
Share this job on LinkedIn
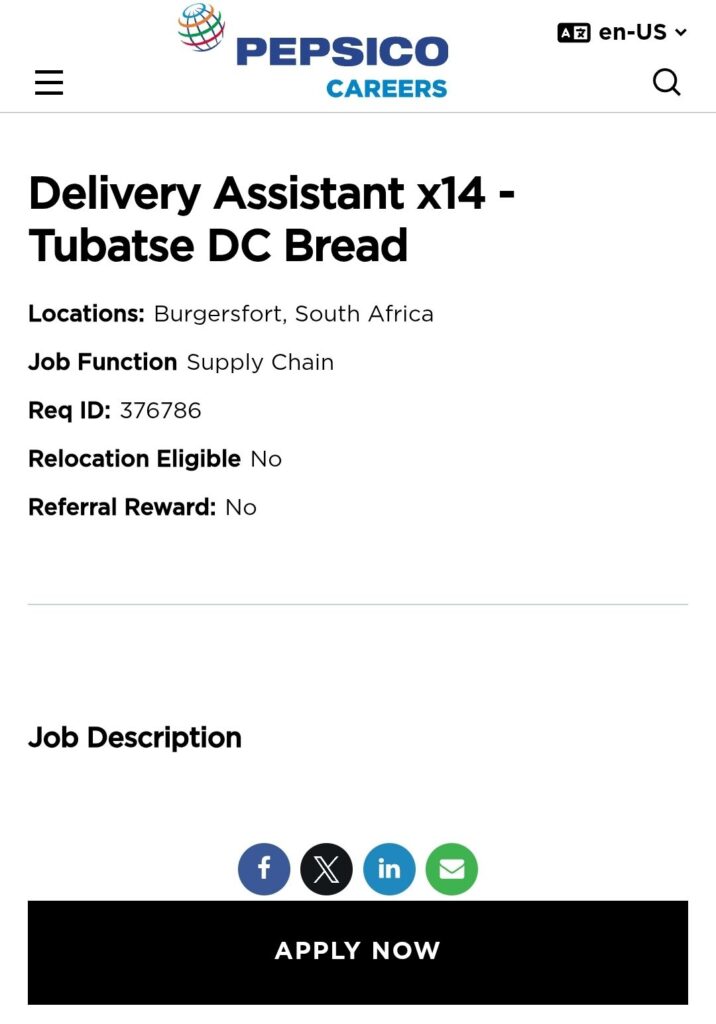point(389,869)
